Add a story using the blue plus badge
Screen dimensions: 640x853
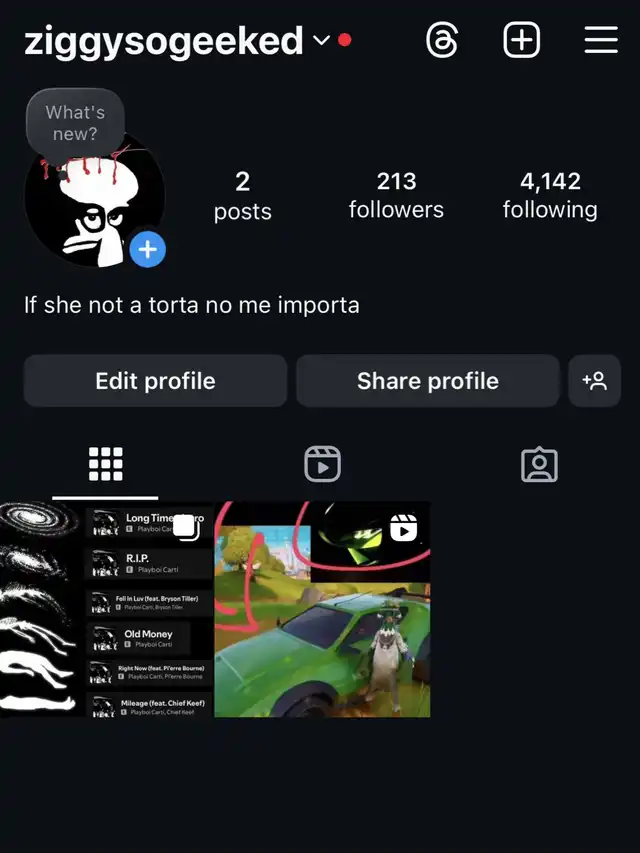coord(148,249)
